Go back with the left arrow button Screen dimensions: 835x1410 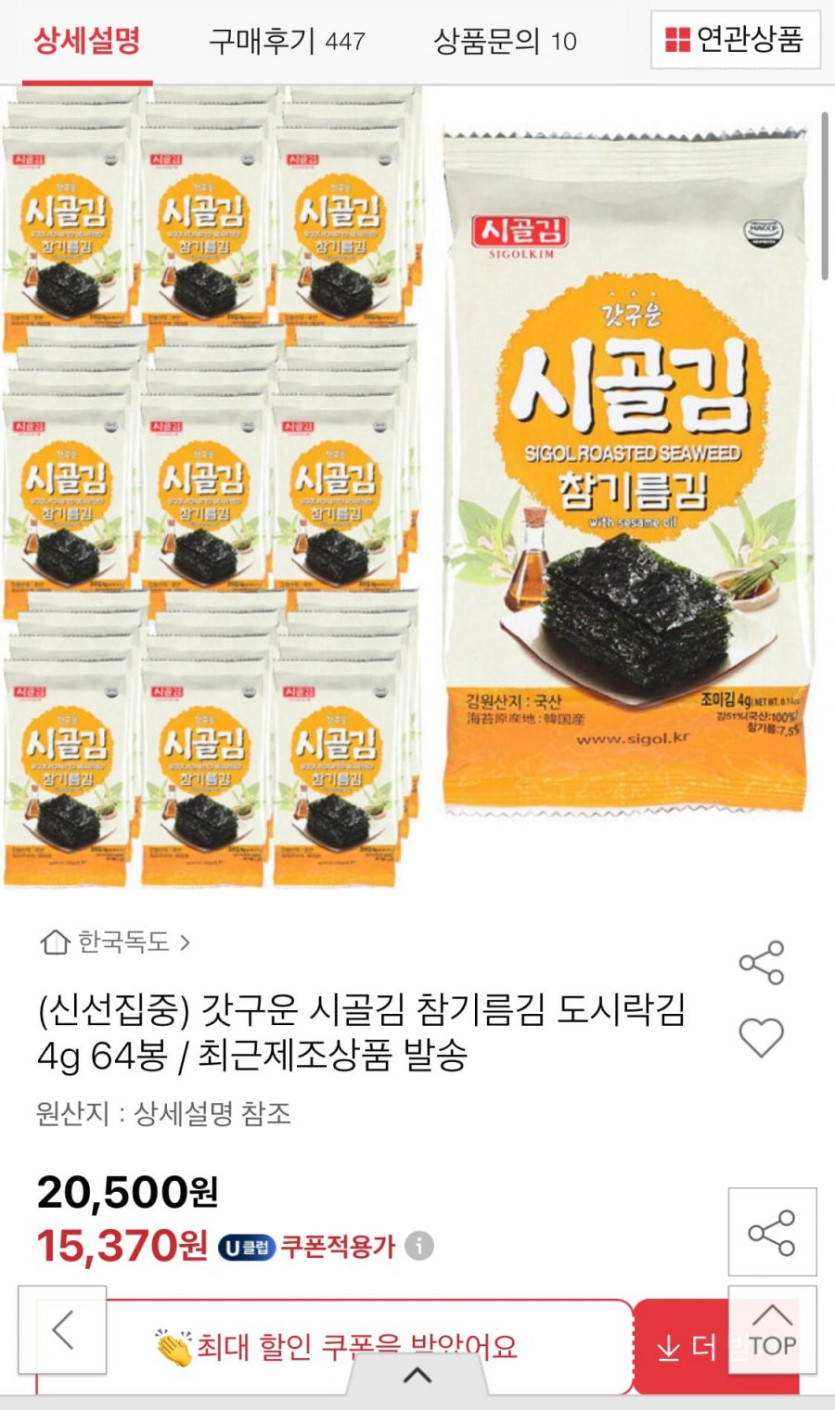coord(62,1330)
